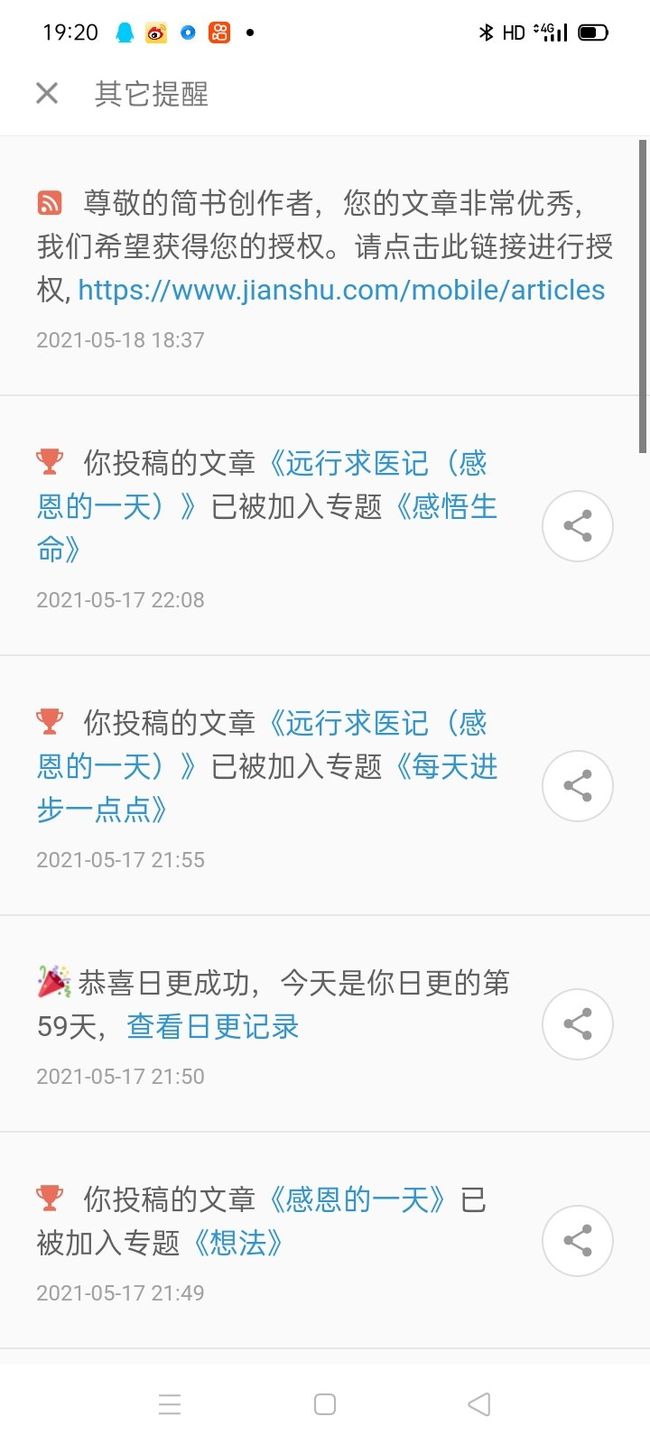This screenshot has width=650, height=1444.
Task: Share the 想法 collection notification
Action: 578,1241
